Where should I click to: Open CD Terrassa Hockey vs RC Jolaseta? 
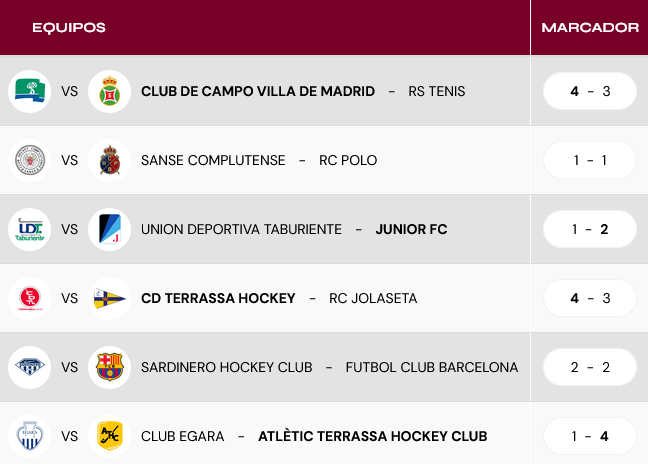click(x=278, y=298)
